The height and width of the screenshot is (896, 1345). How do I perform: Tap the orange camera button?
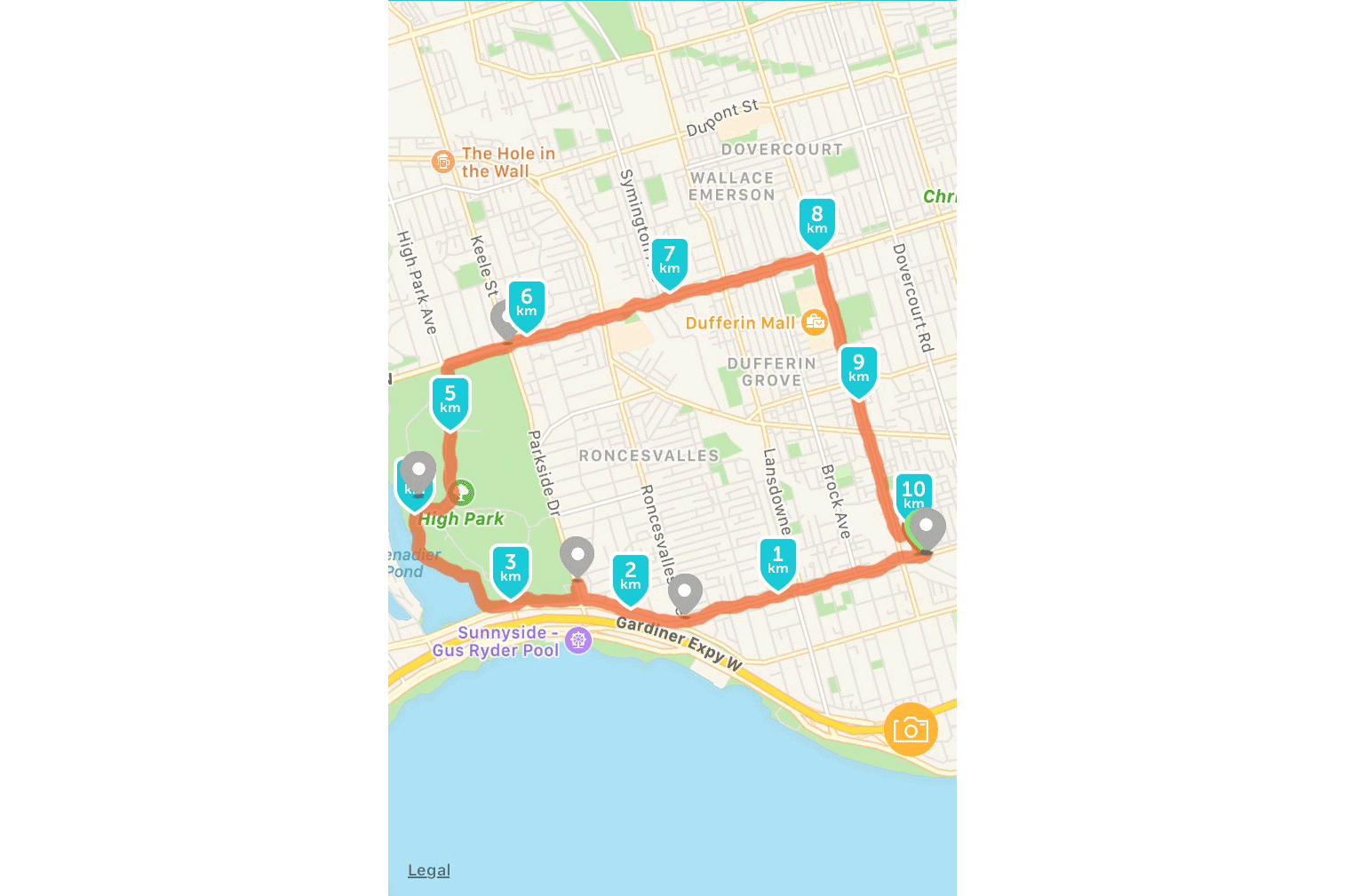click(x=911, y=730)
